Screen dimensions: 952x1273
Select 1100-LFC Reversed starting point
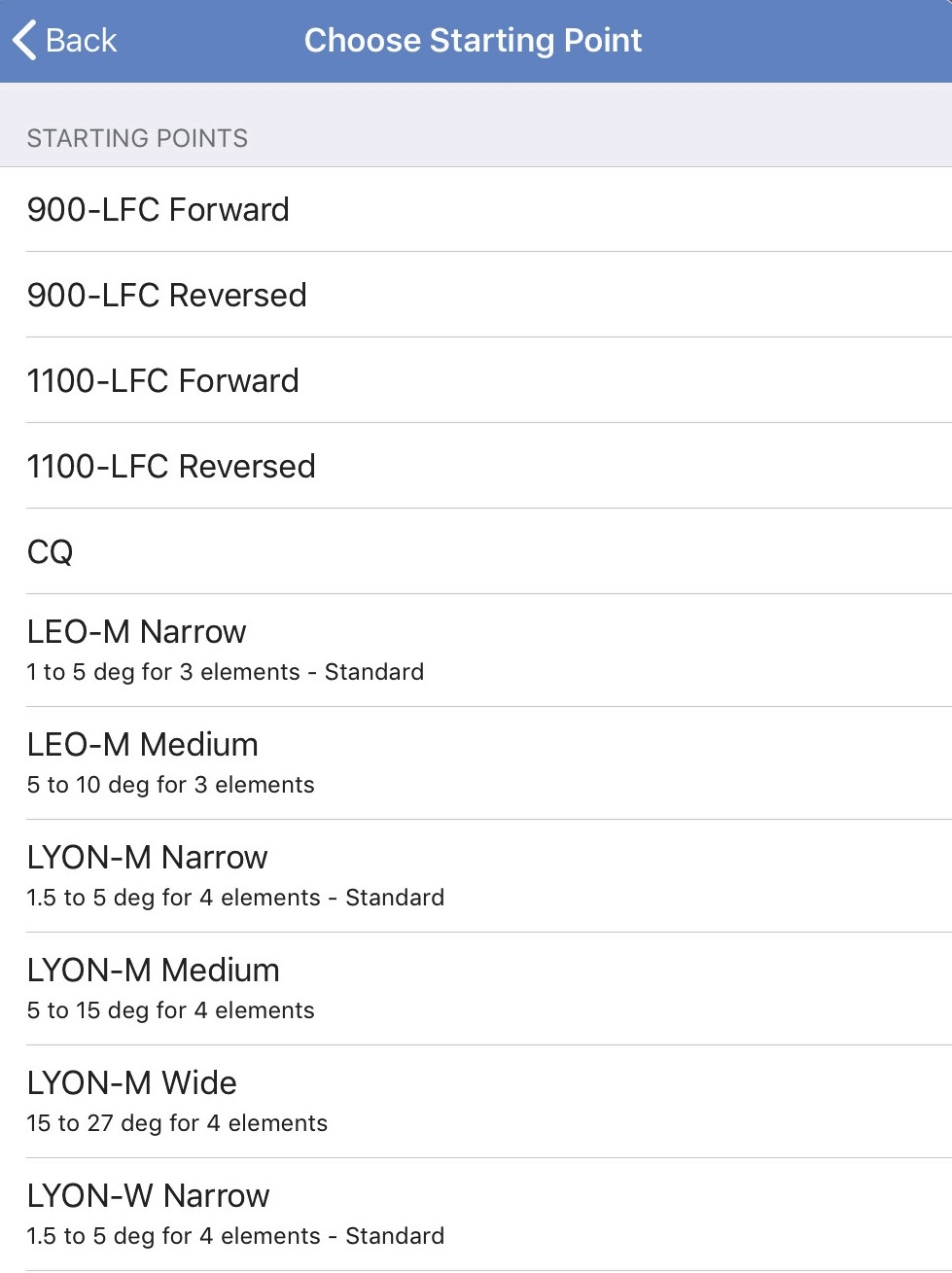click(x=171, y=467)
